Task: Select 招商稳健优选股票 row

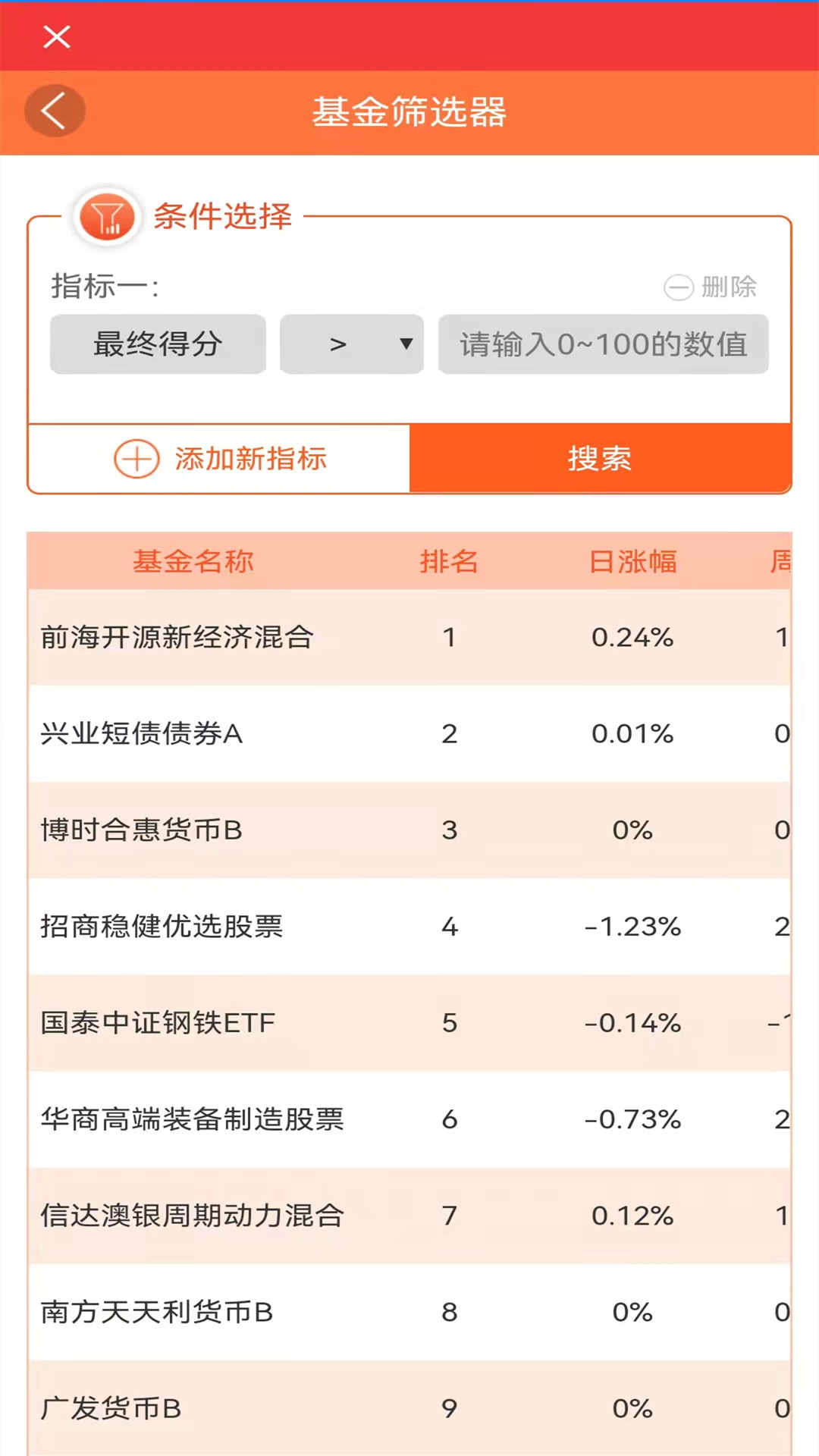Action: [409, 926]
